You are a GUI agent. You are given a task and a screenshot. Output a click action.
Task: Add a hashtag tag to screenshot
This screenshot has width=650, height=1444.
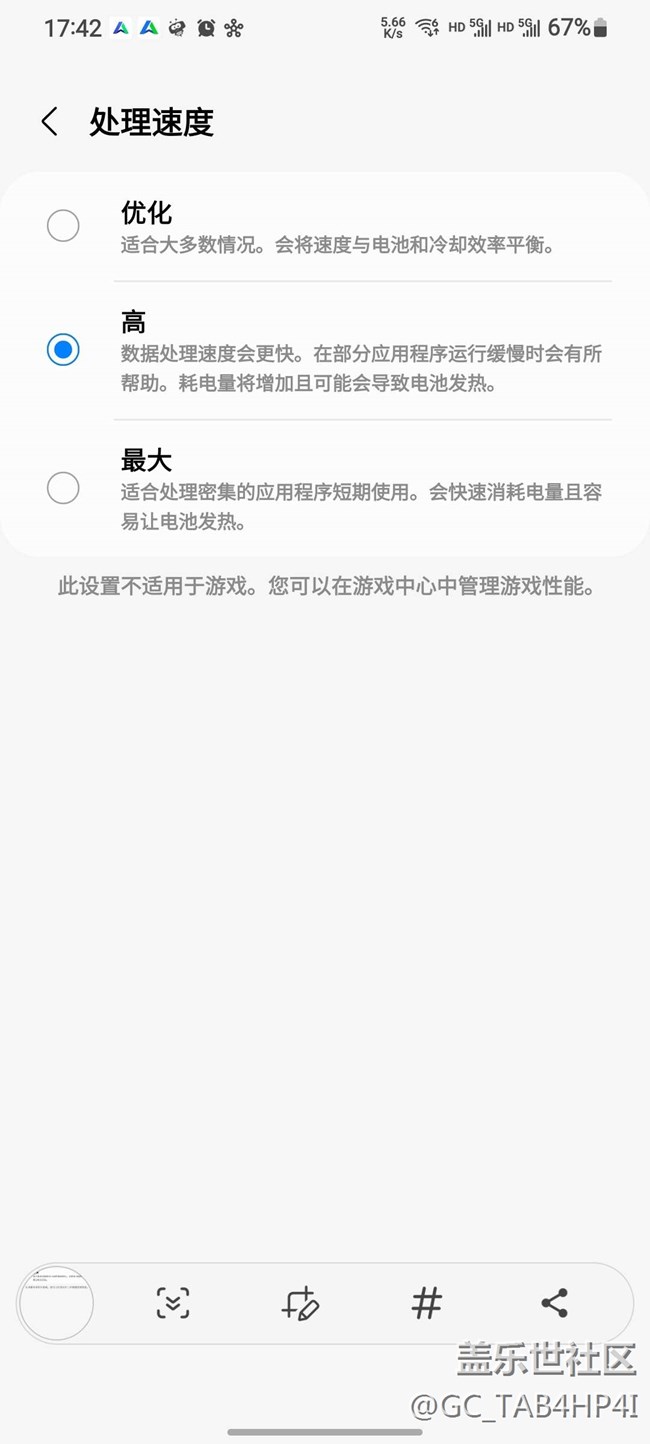click(x=427, y=1303)
